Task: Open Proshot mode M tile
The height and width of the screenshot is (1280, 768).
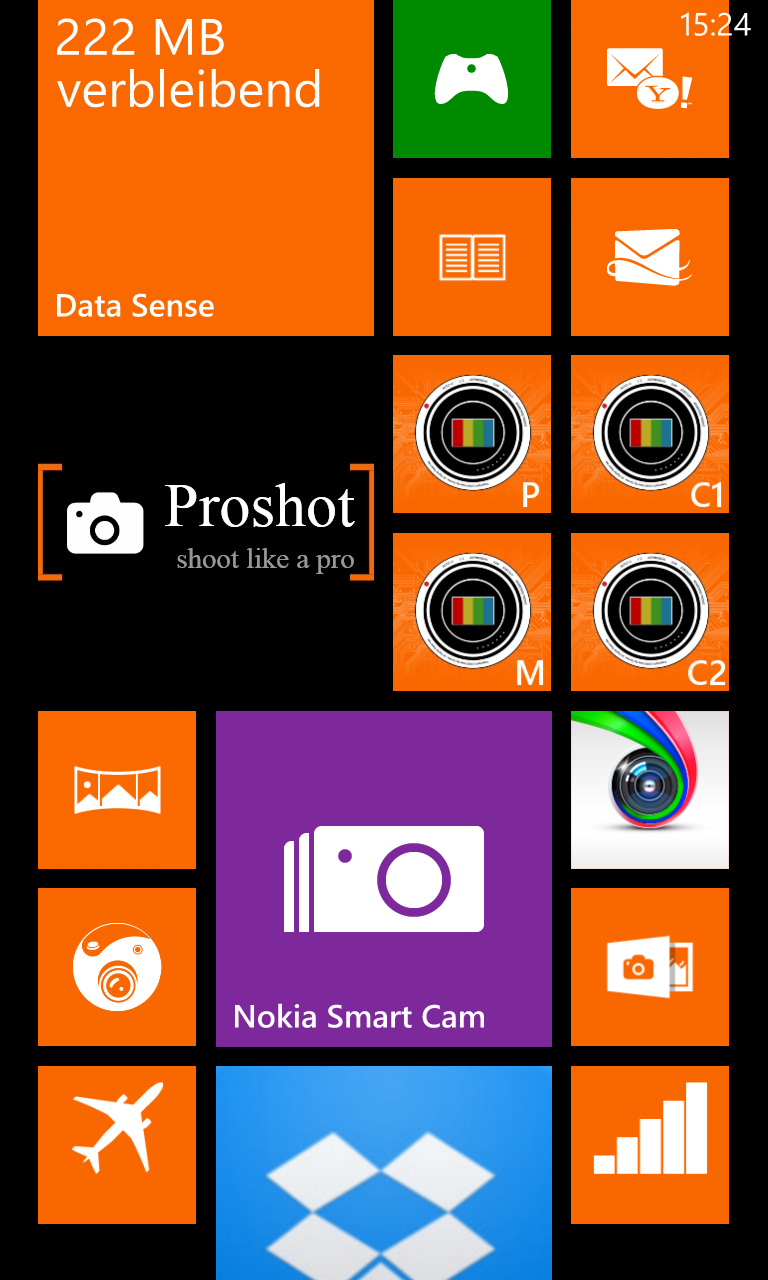Action: (471, 612)
